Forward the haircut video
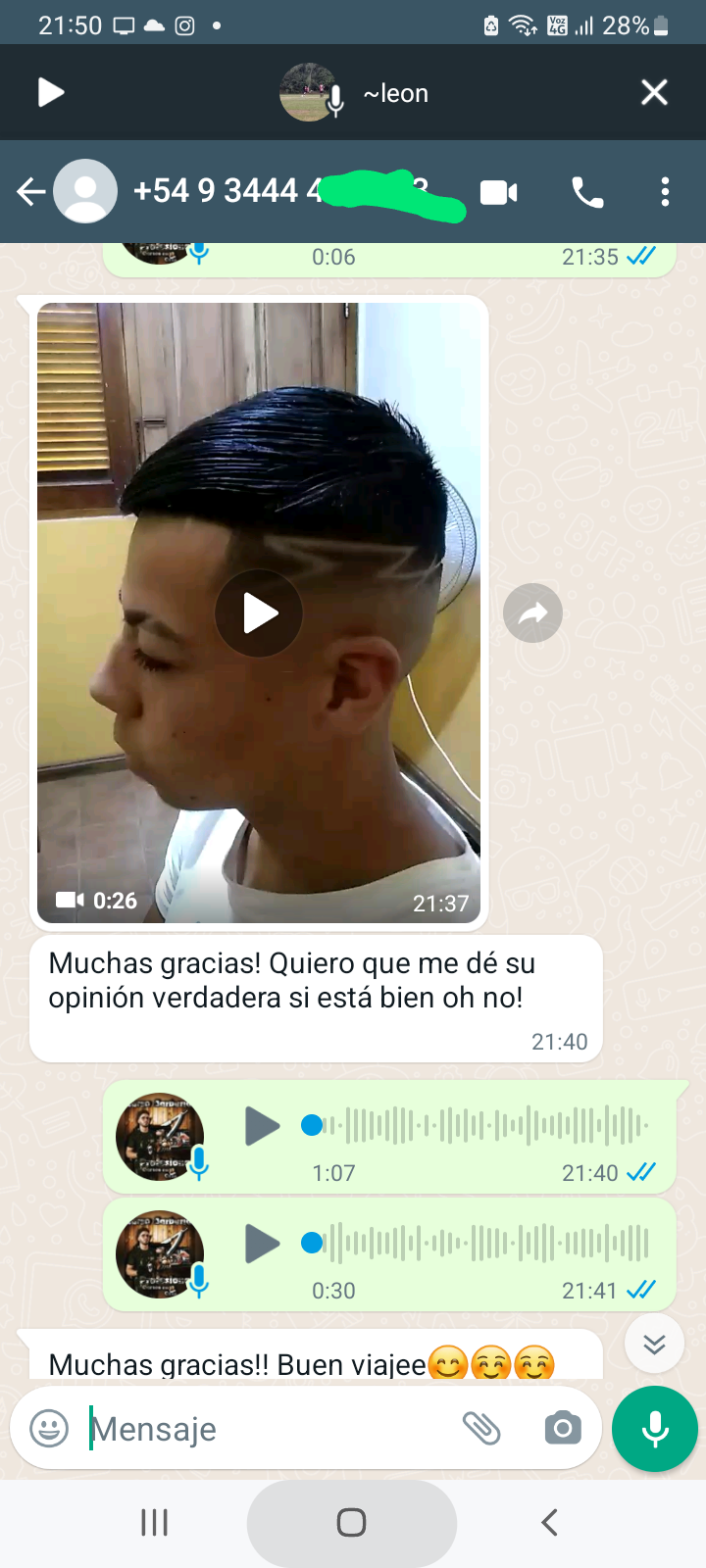Viewport: 706px width, 1568px height. [532, 613]
